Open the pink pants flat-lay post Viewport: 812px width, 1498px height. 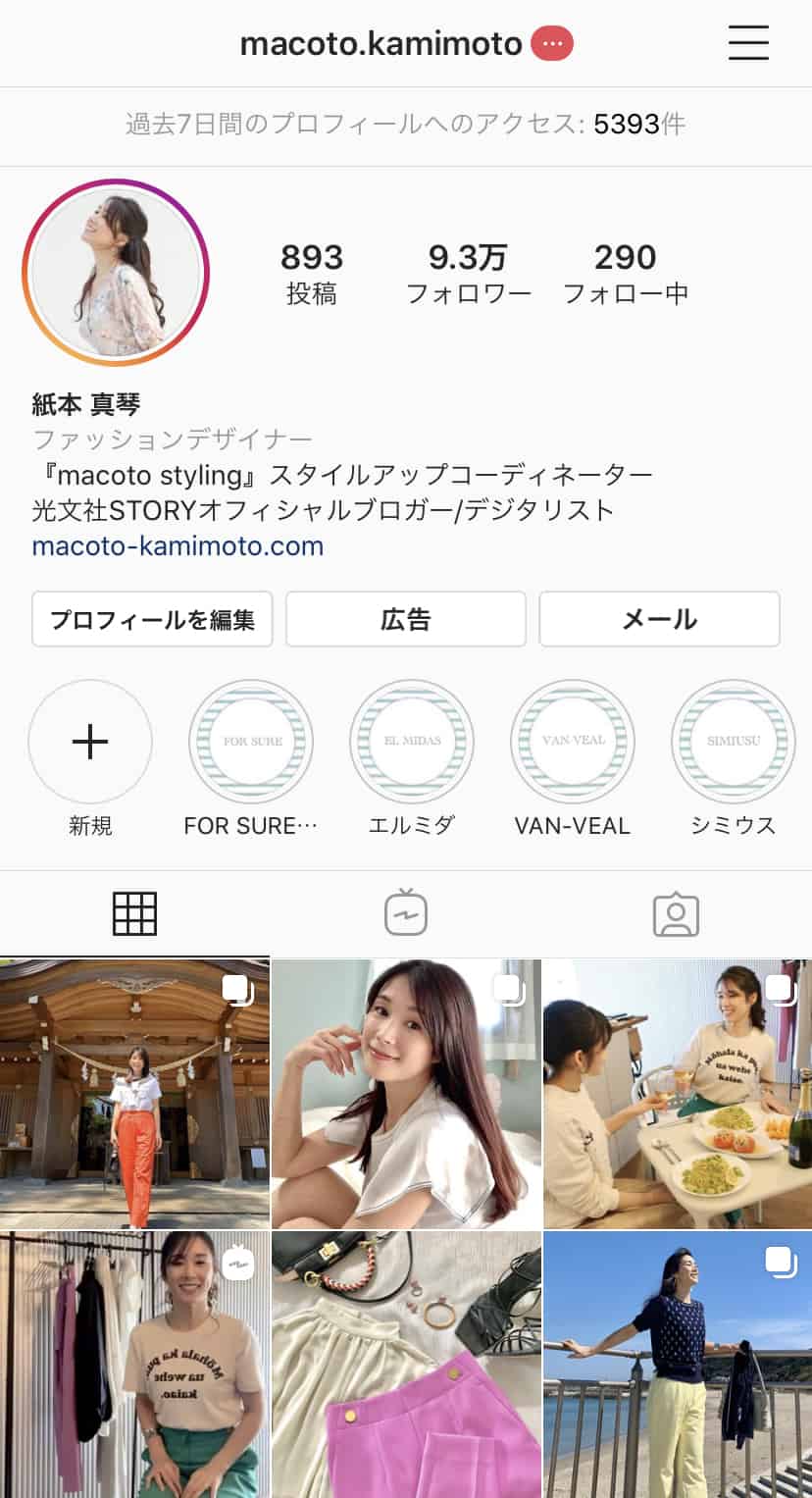[x=406, y=1365]
